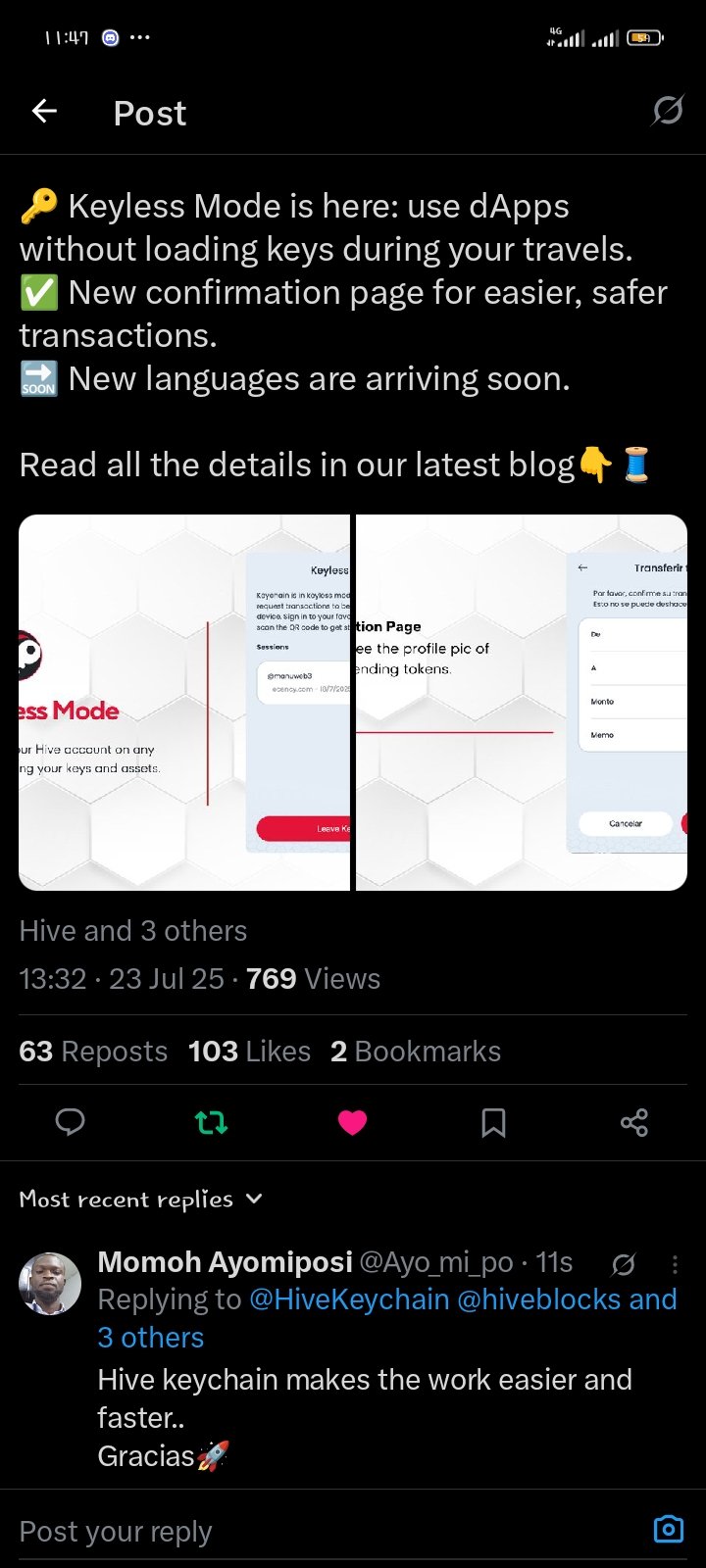Share the post

634,1122
